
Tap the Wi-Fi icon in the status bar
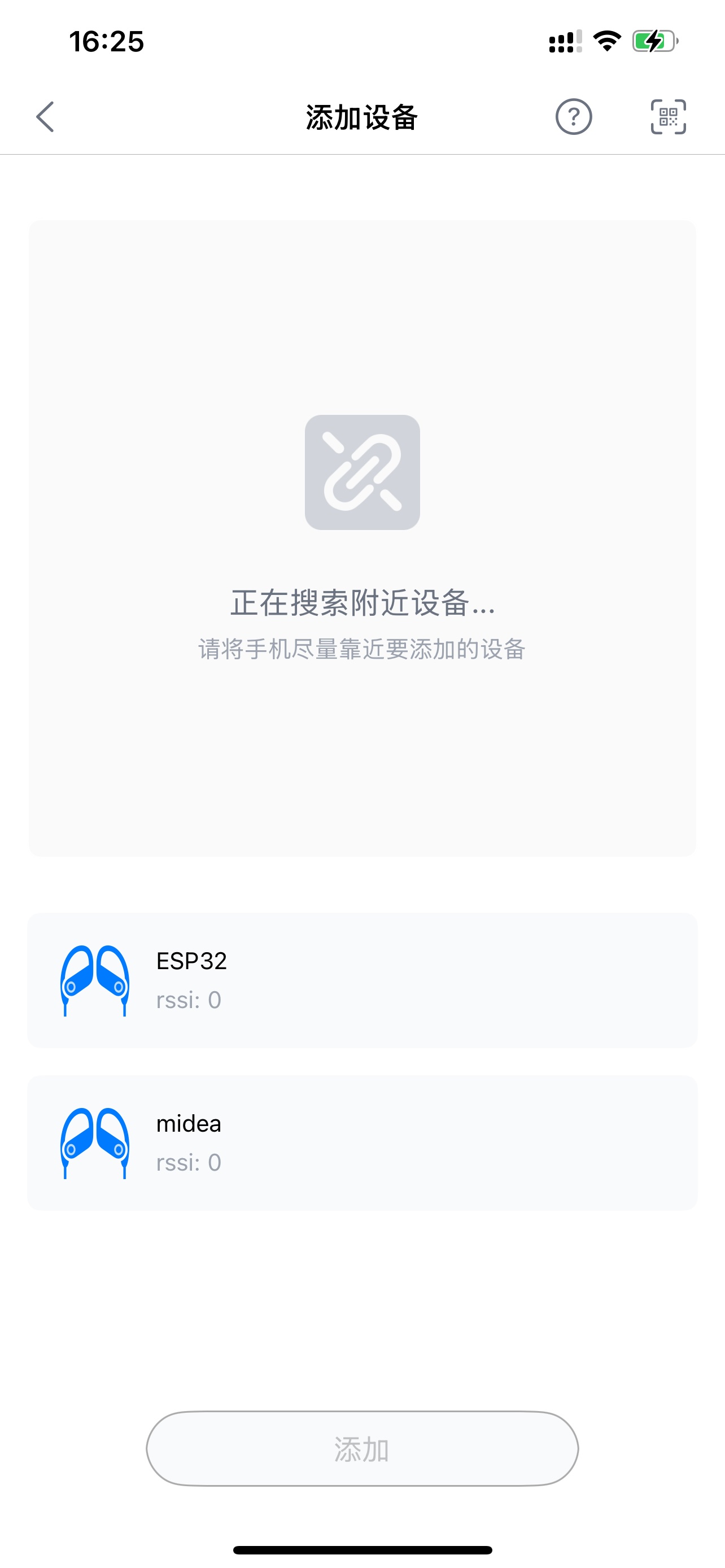(606, 40)
